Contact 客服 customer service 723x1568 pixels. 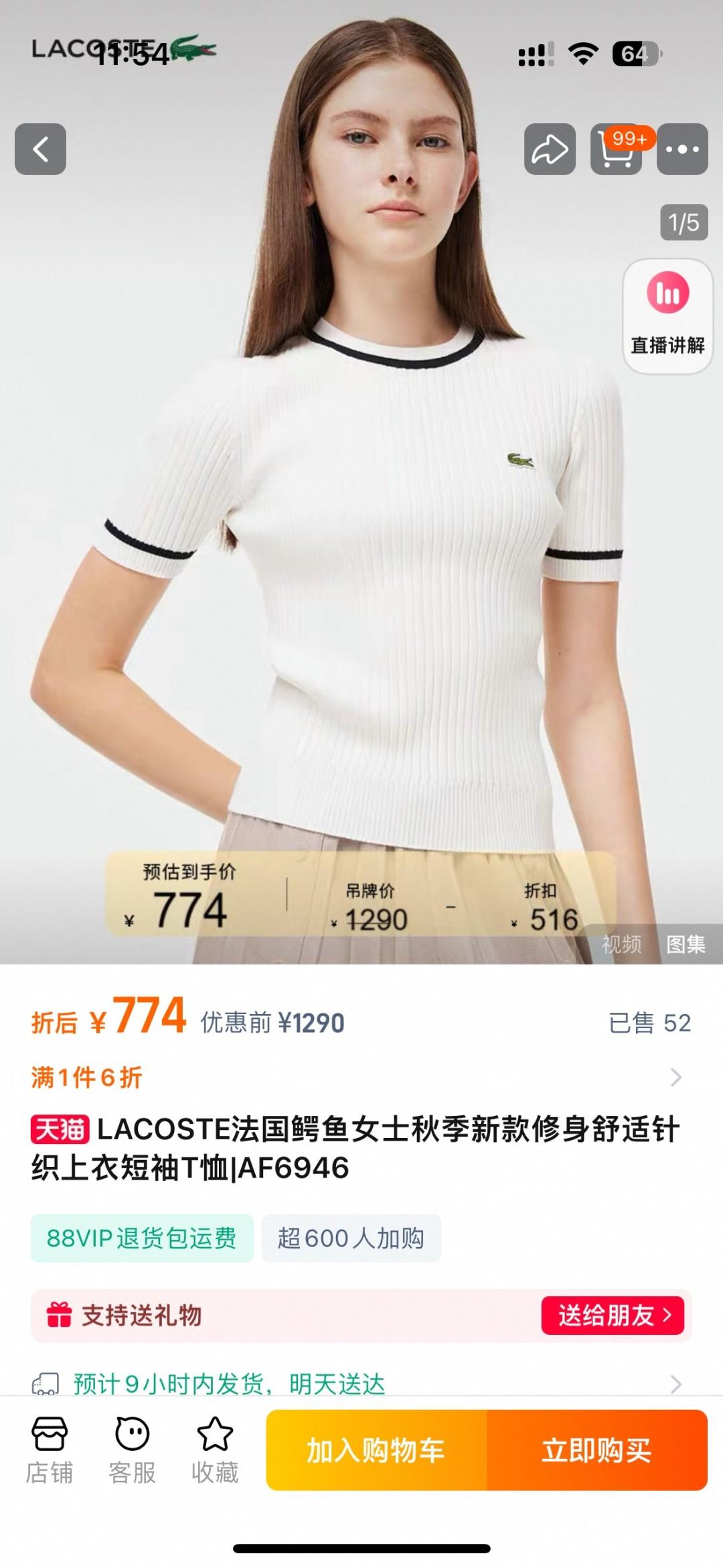[132, 1449]
